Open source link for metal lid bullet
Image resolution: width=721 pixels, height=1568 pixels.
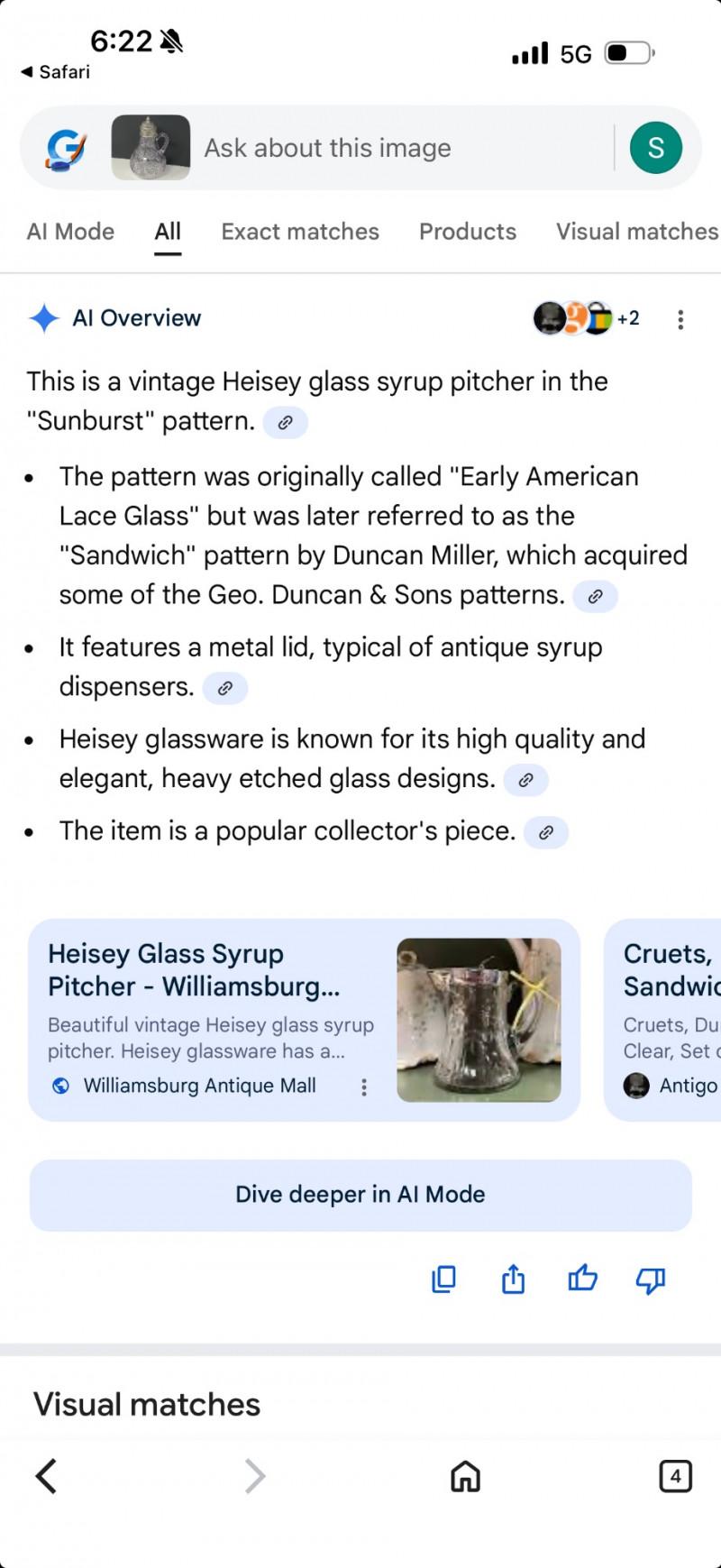tap(225, 688)
